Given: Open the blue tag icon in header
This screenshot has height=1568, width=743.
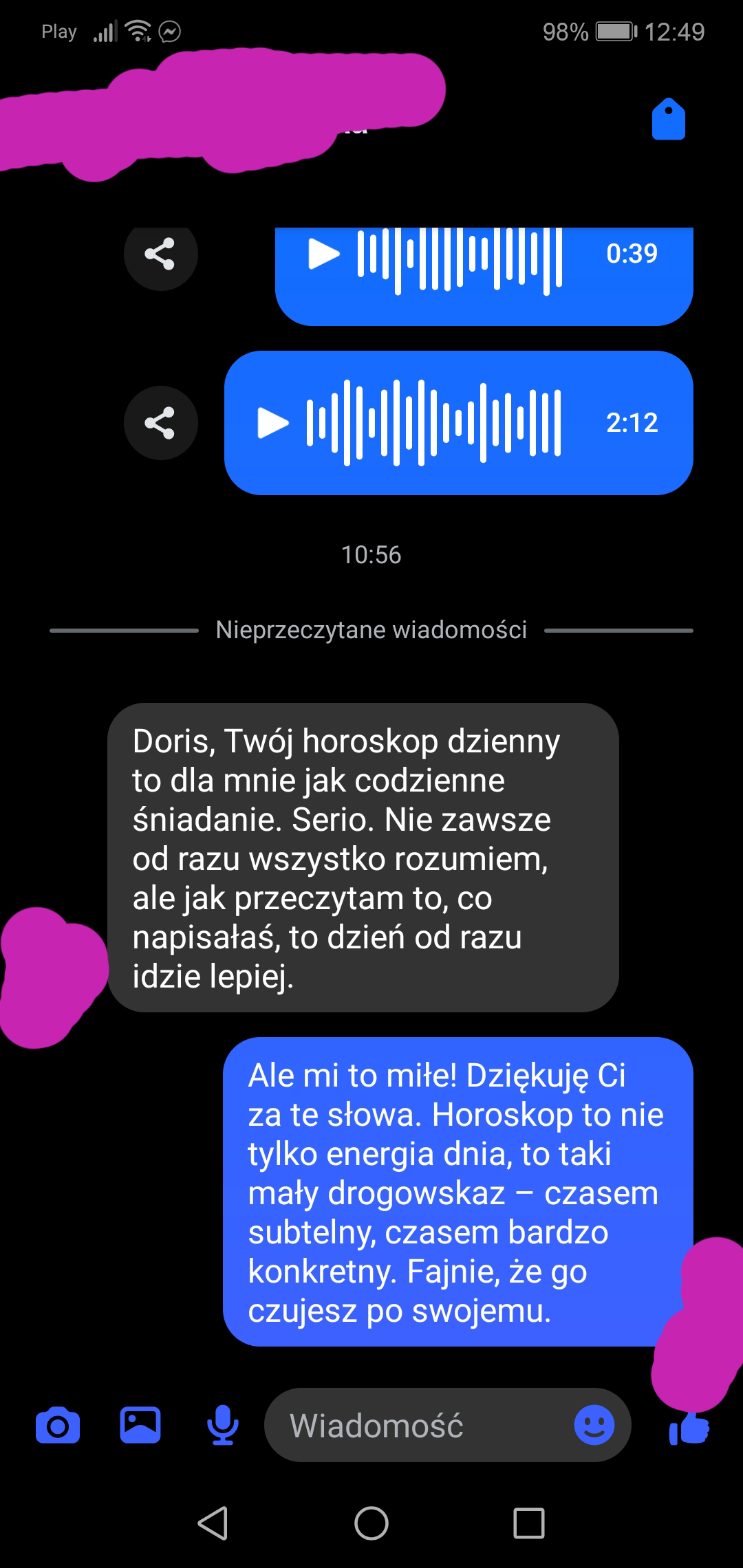Looking at the screenshot, I should (x=669, y=120).
